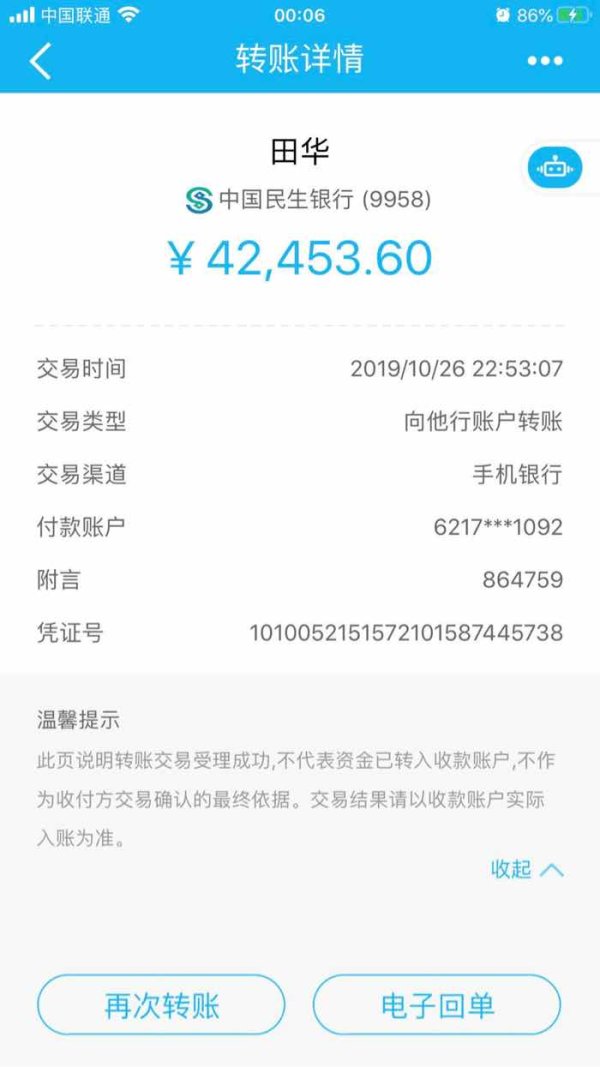This screenshot has width=600, height=1067.
Task: Collapse the tips with 收起
Action: [x=527, y=869]
